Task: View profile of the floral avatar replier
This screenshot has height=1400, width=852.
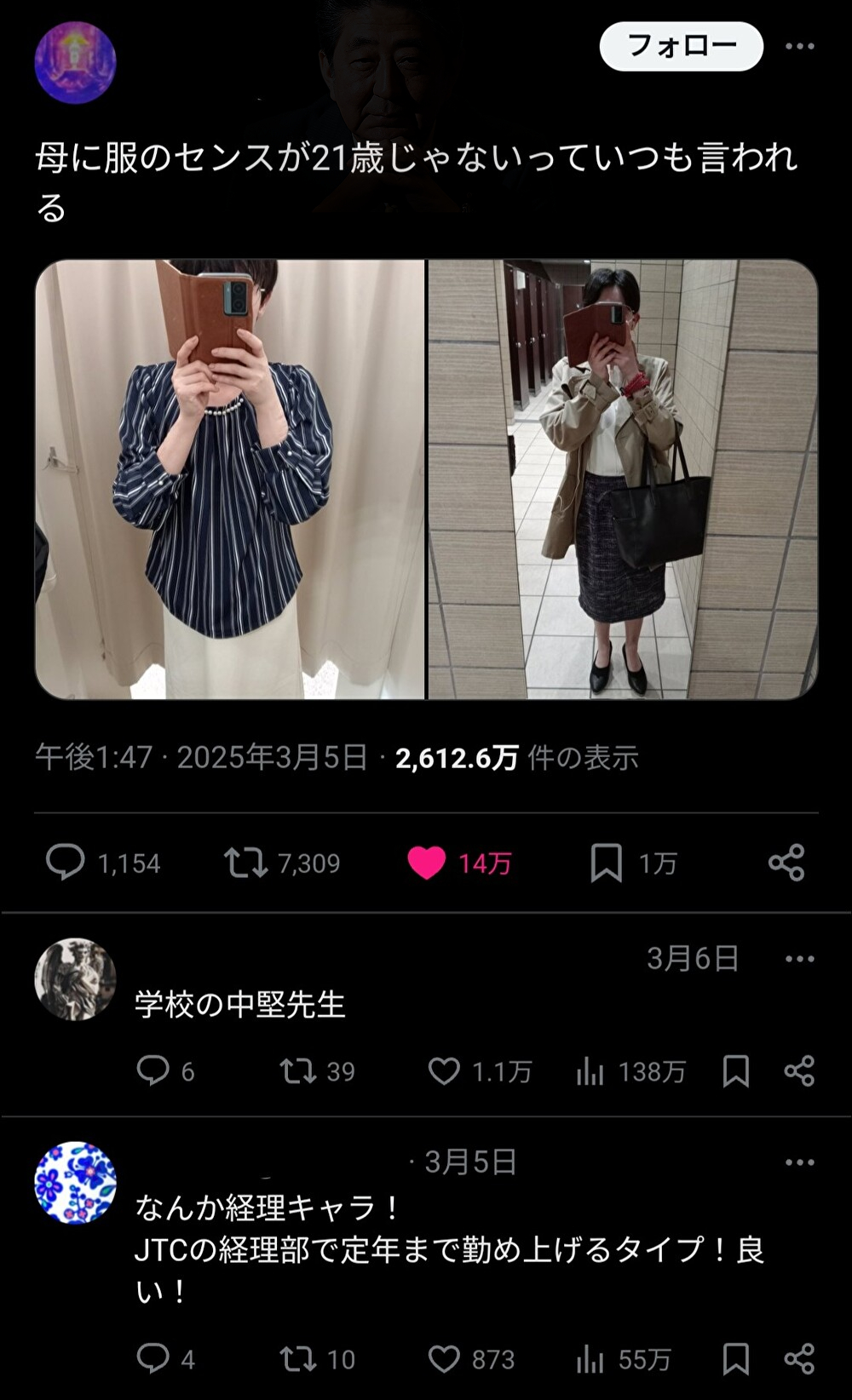Action: pos(75,1183)
